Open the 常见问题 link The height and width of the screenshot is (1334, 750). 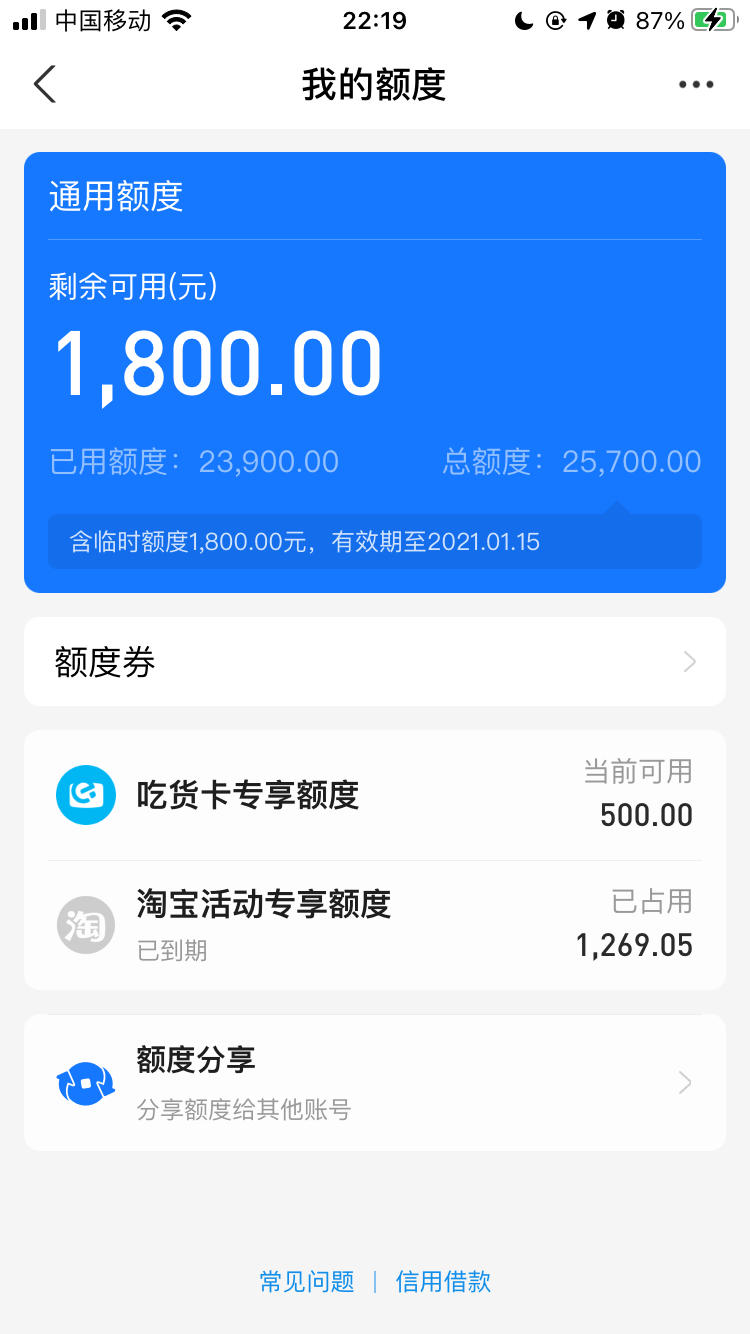click(x=306, y=1281)
